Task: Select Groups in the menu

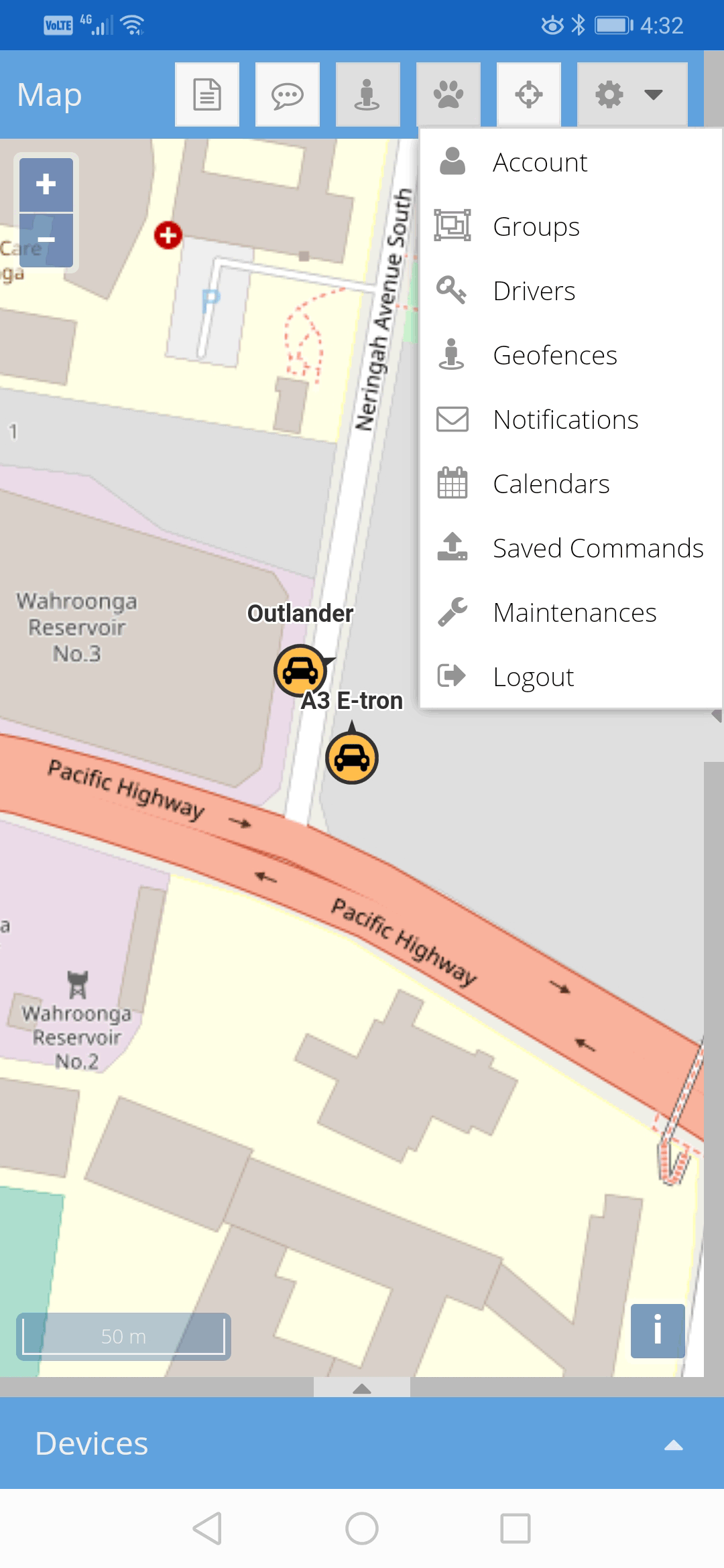Action: pyautogui.click(x=536, y=226)
